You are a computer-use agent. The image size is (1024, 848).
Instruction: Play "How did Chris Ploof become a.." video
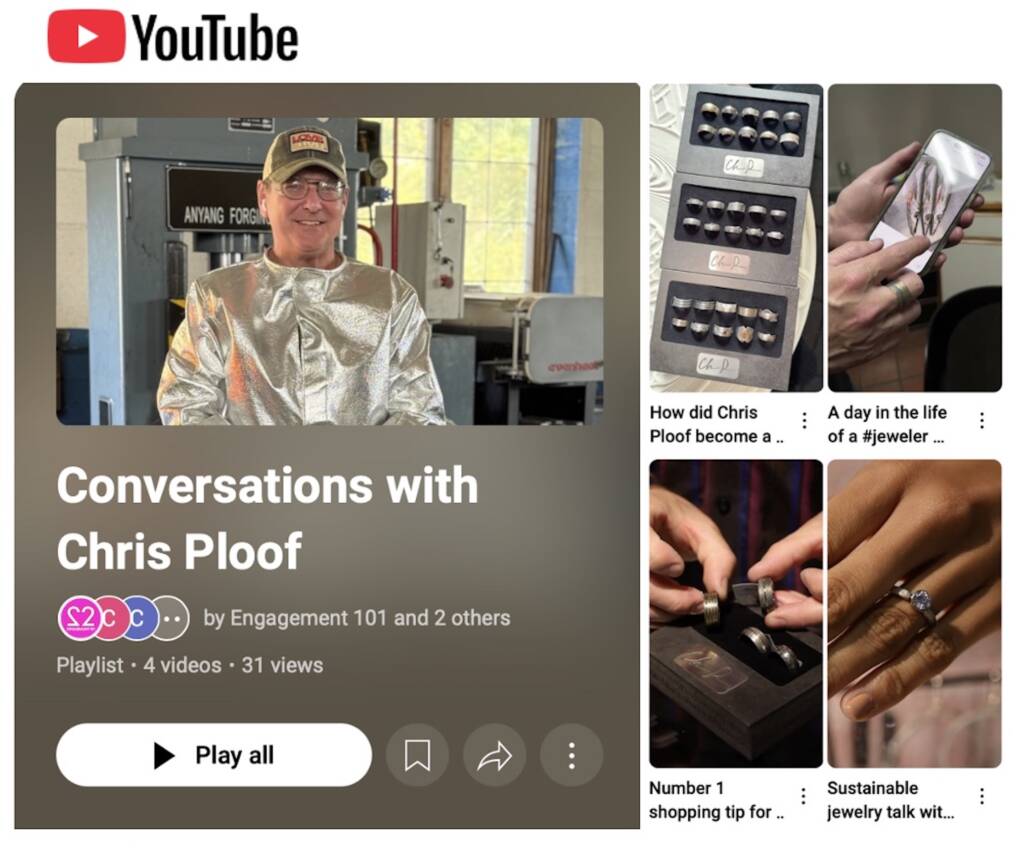click(736, 238)
